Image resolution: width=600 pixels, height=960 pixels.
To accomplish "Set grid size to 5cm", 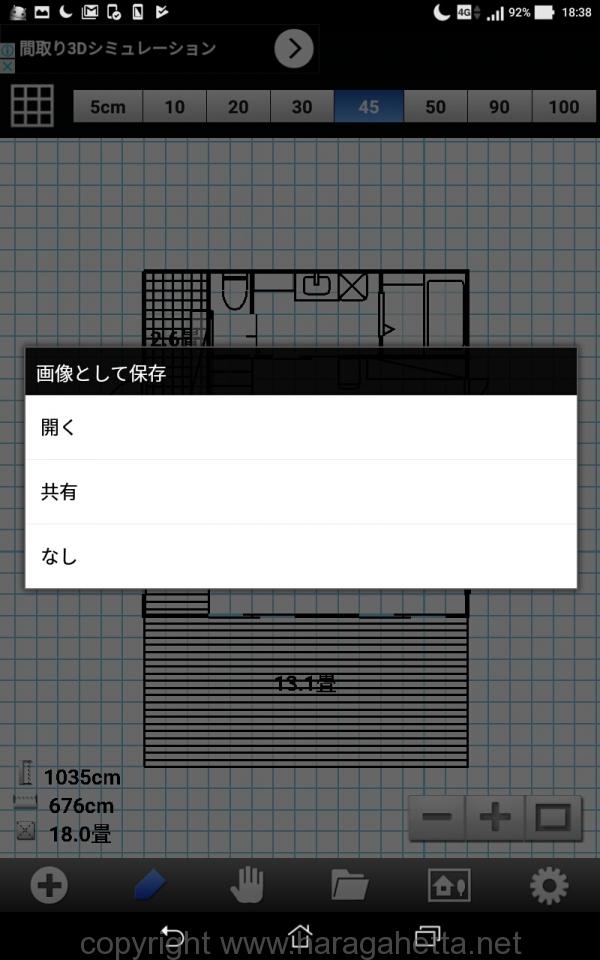I will [108, 107].
